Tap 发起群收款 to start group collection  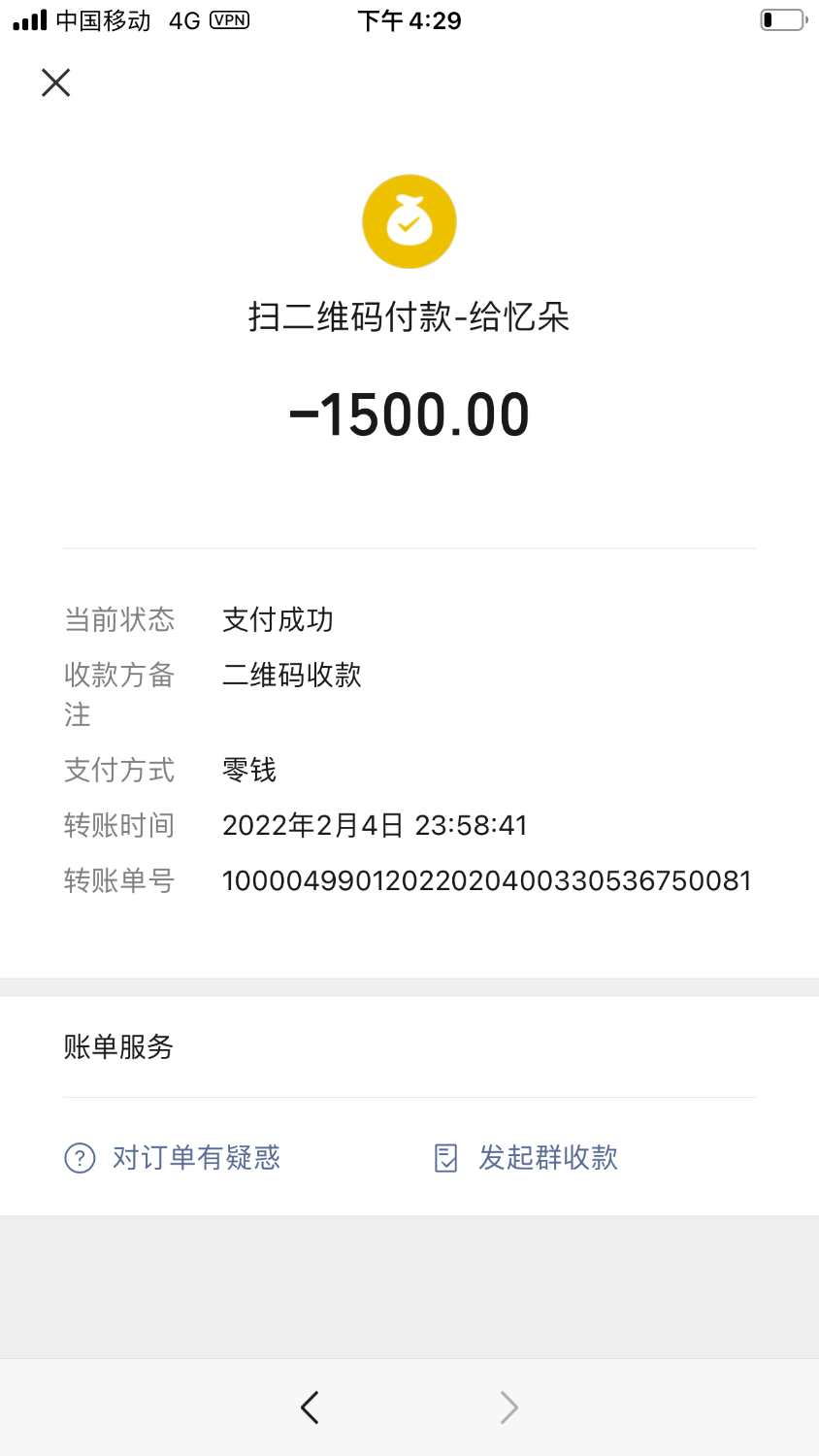tap(527, 1157)
